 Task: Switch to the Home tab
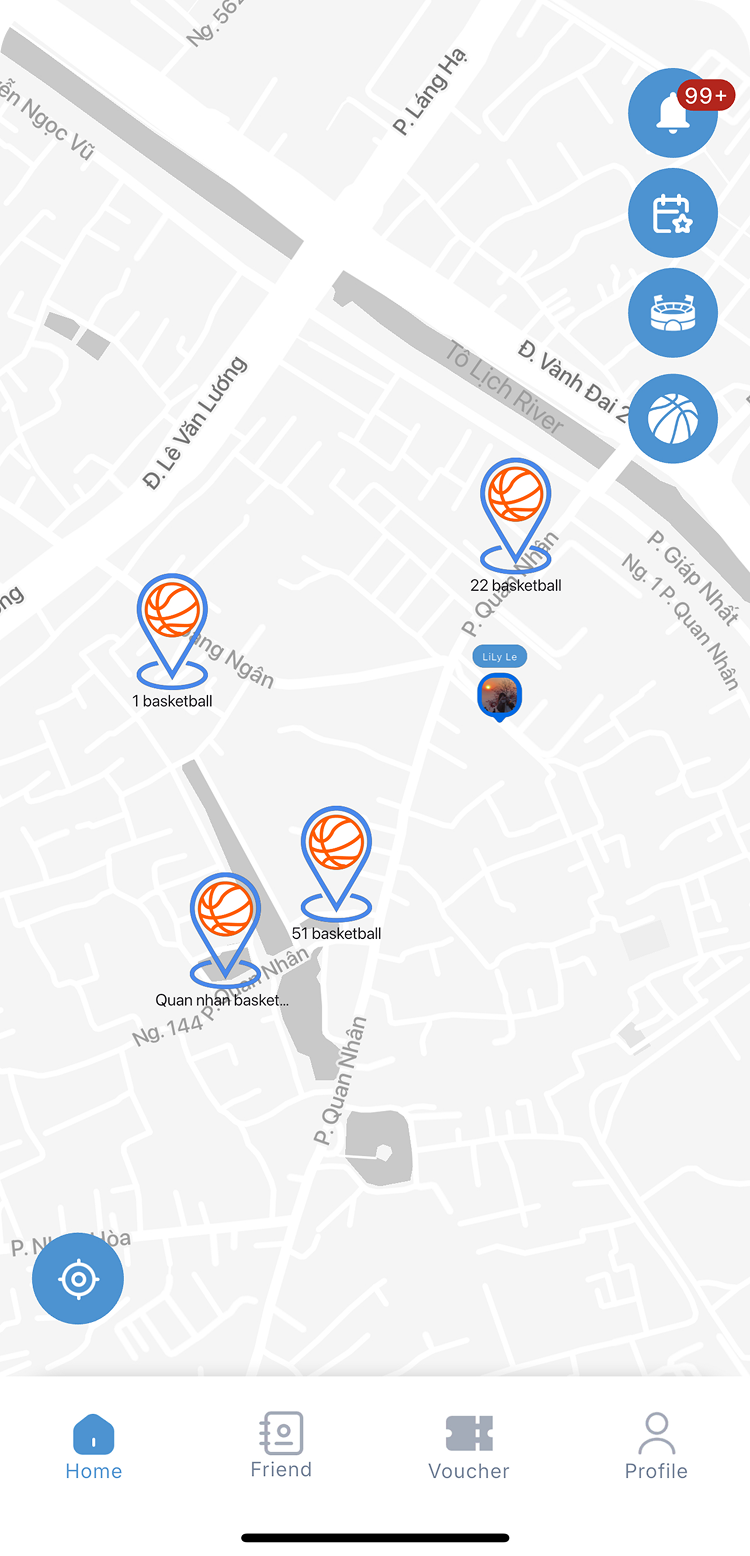(94, 1446)
